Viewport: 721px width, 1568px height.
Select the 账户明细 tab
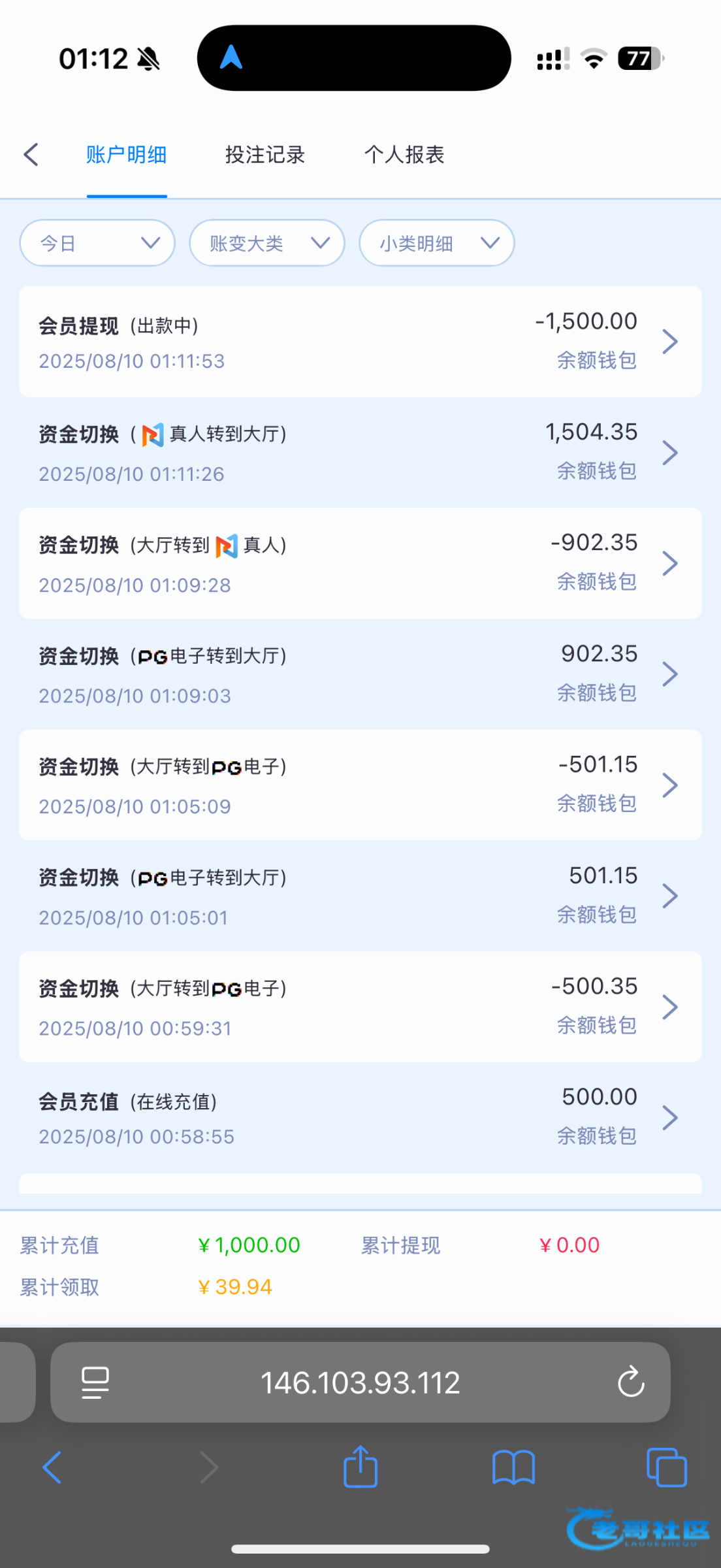coord(127,155)
